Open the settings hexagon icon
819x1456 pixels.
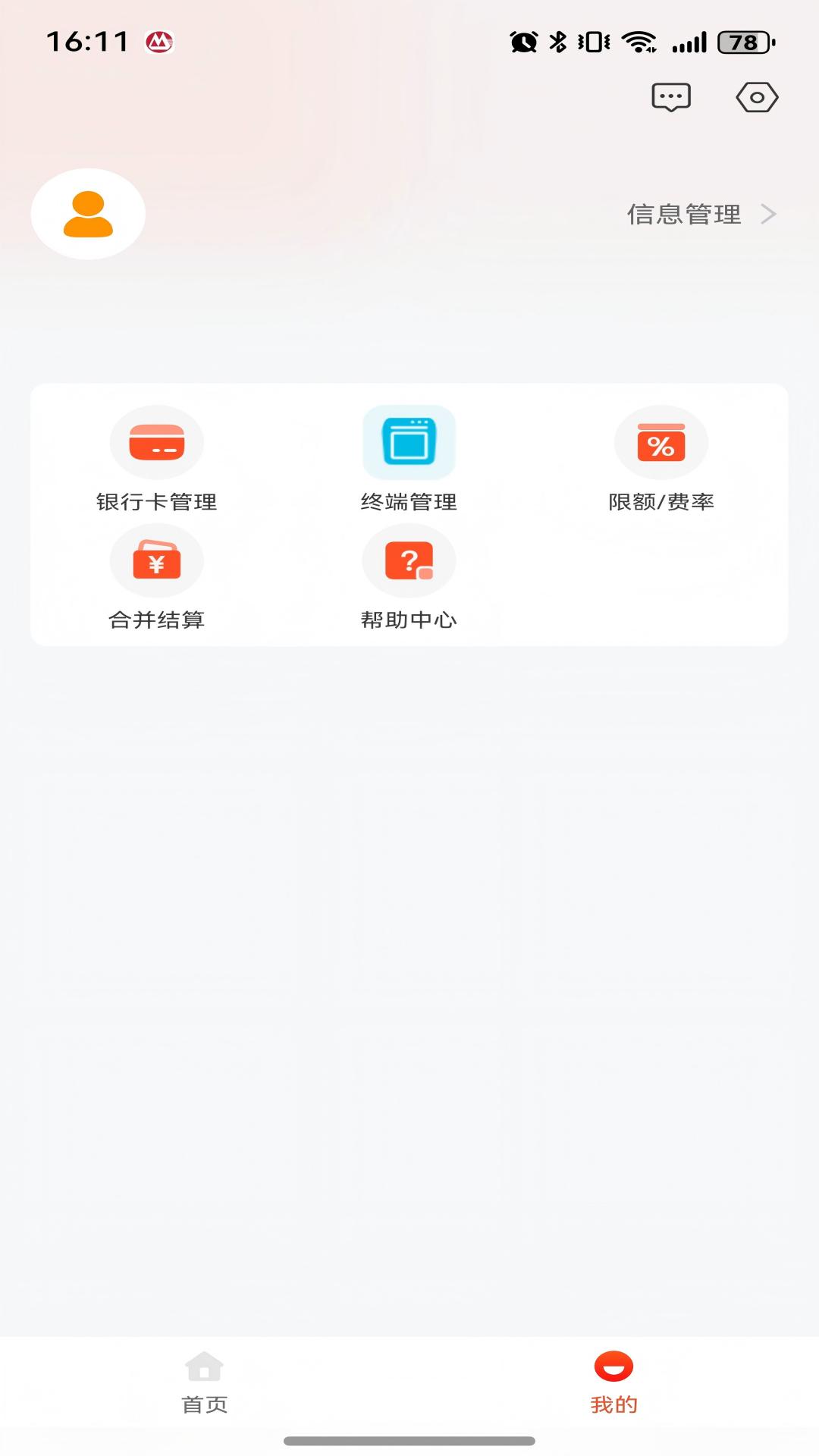click(x=757, y=97)
